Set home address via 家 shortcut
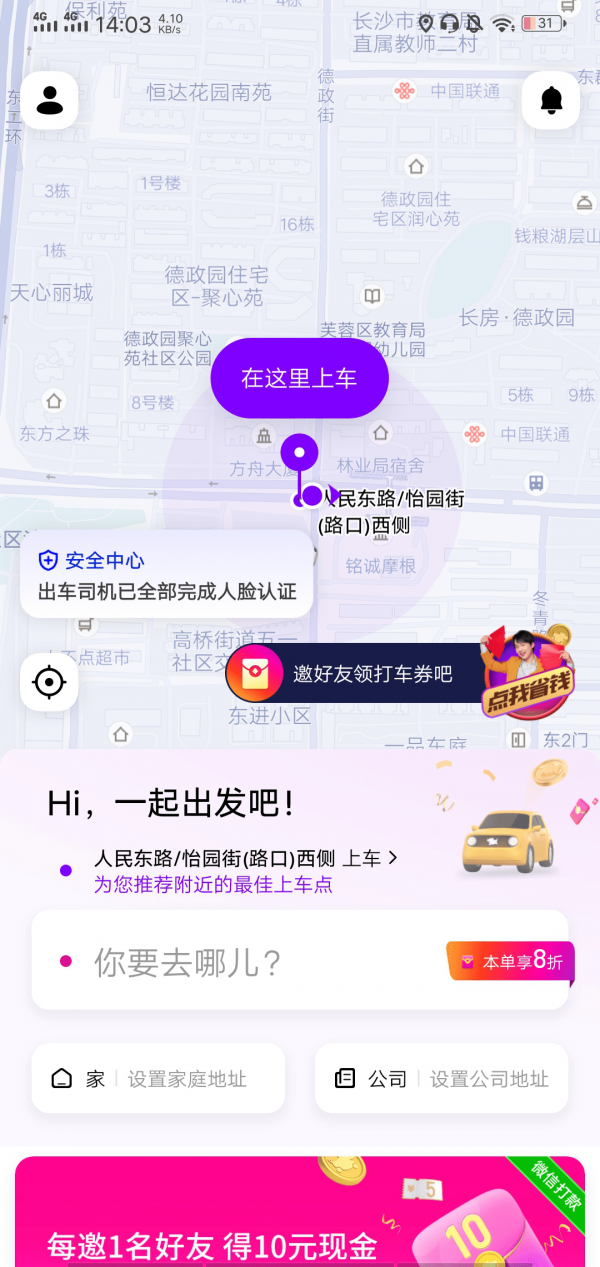Image resolution: width=600 pixels, height=1267 pixels. (158, 1079)
